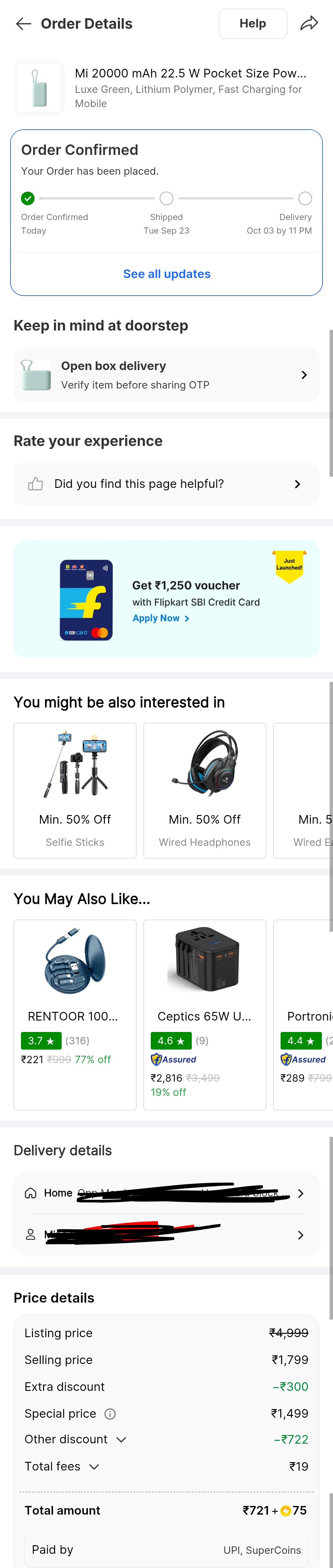Open the Home delivery address row
Viewport: 333px width, 1568px height.
pyautogui.click(x=166, y=1193)
